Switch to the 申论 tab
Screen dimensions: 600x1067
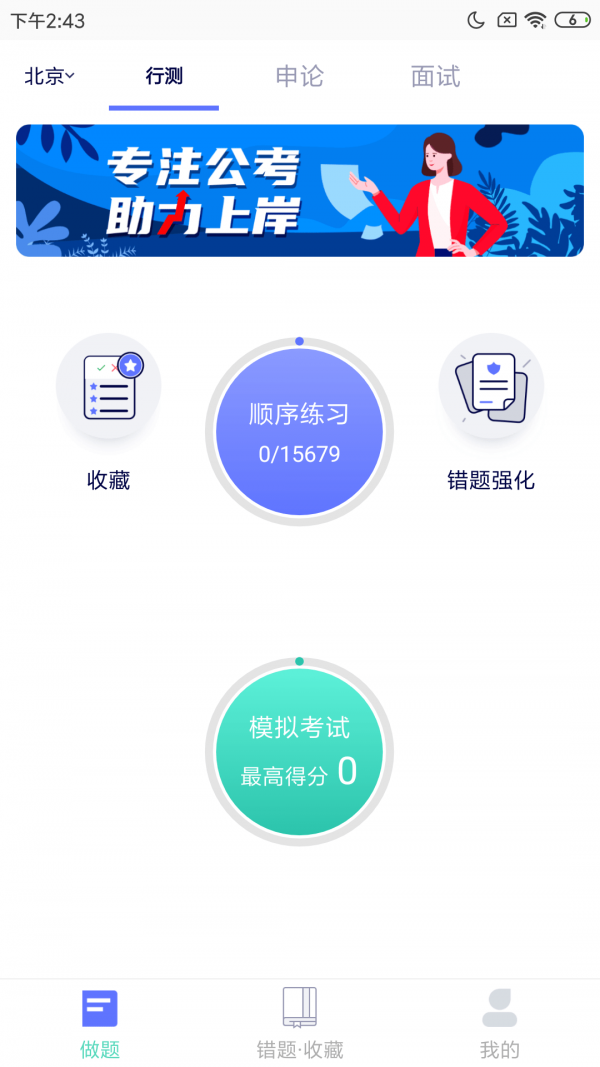tap(299, 76)
